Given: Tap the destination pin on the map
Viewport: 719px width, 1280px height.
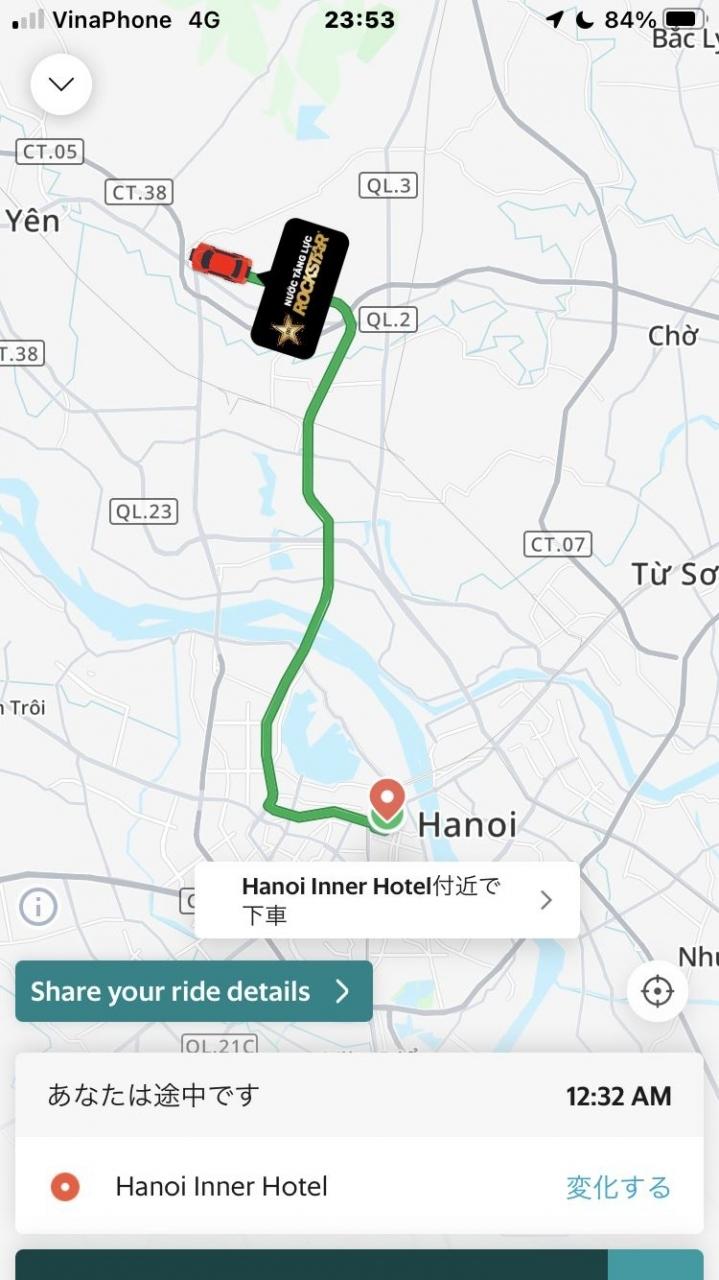Looking at the screenshot, I should (387, 800).
